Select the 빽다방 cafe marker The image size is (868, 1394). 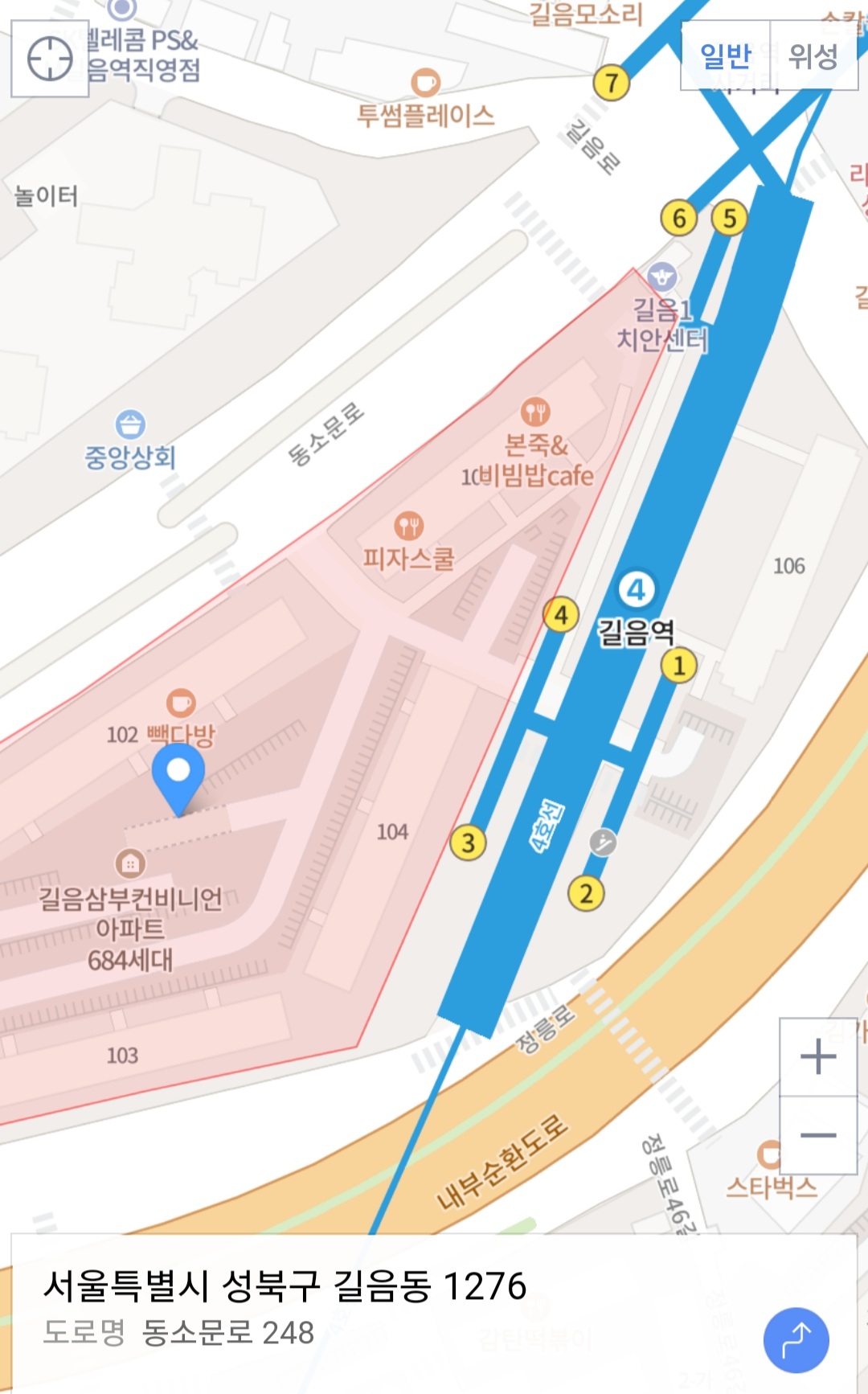181,703
